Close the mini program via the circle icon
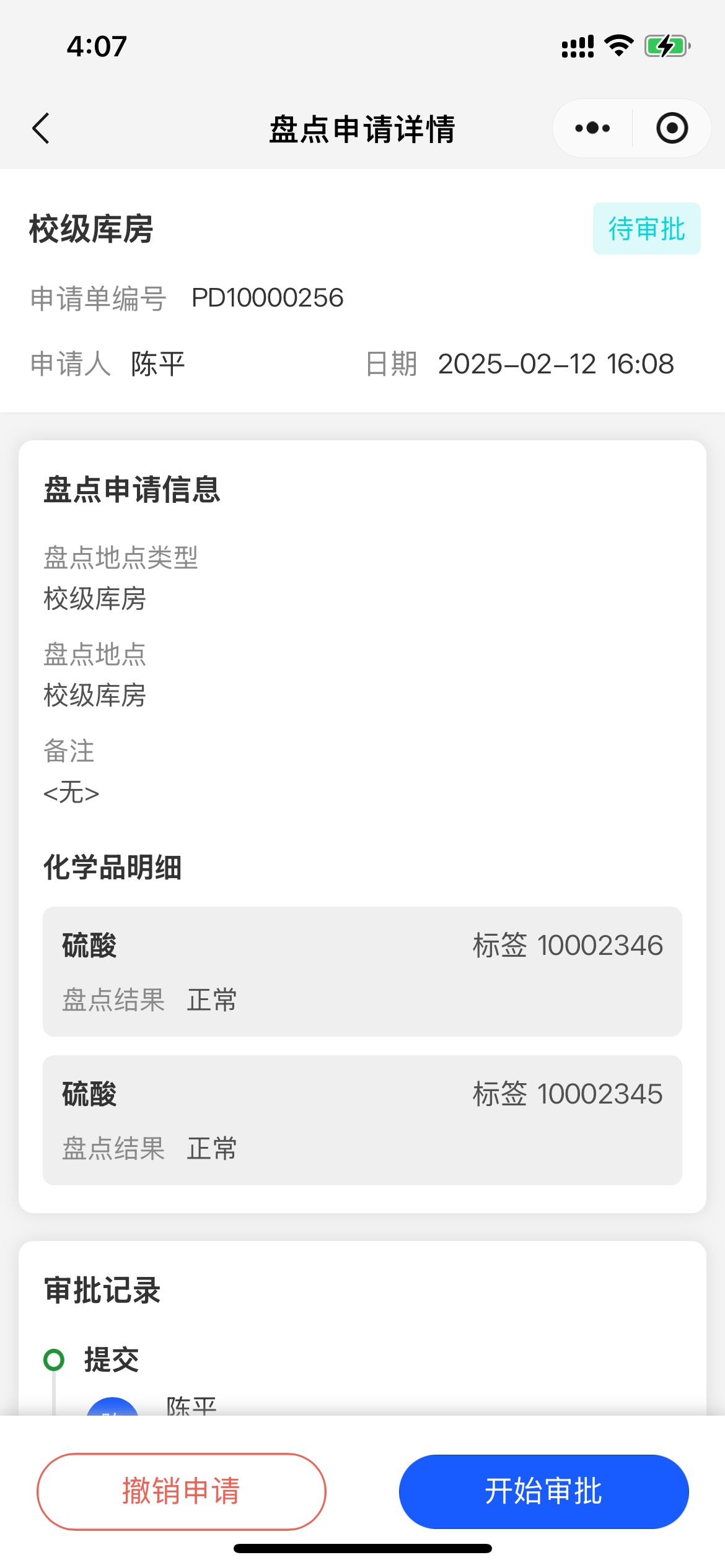The image size is (725, 1568). point(672,129)
